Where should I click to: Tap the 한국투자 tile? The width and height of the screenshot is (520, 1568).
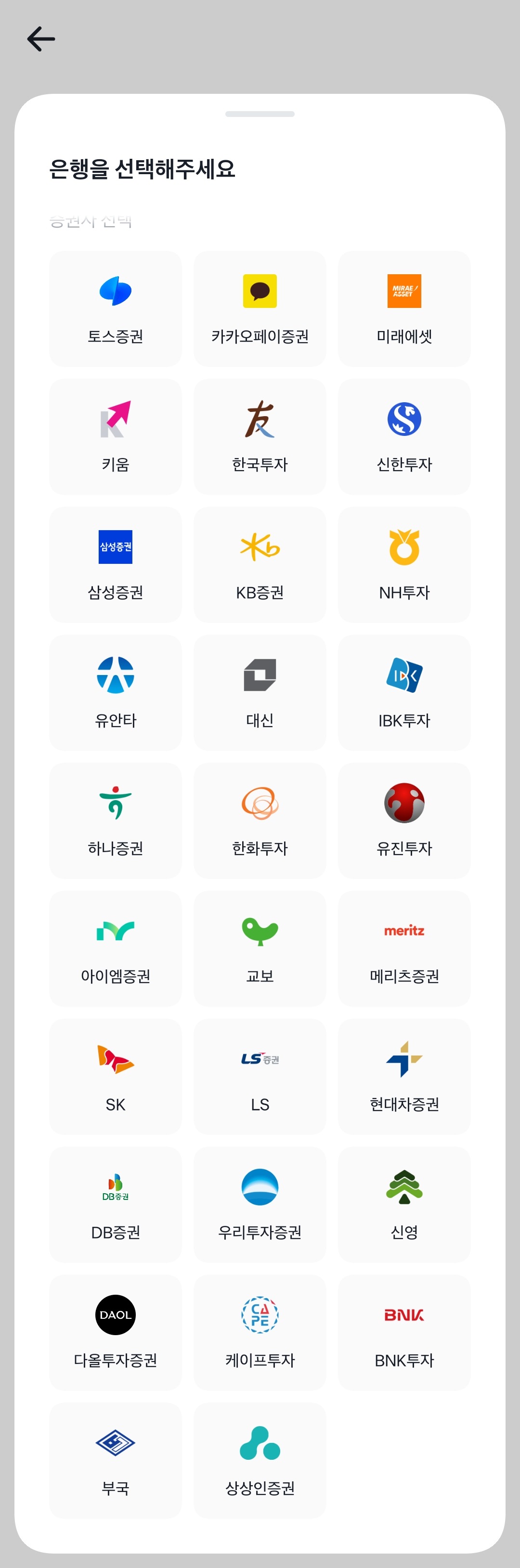260,436
